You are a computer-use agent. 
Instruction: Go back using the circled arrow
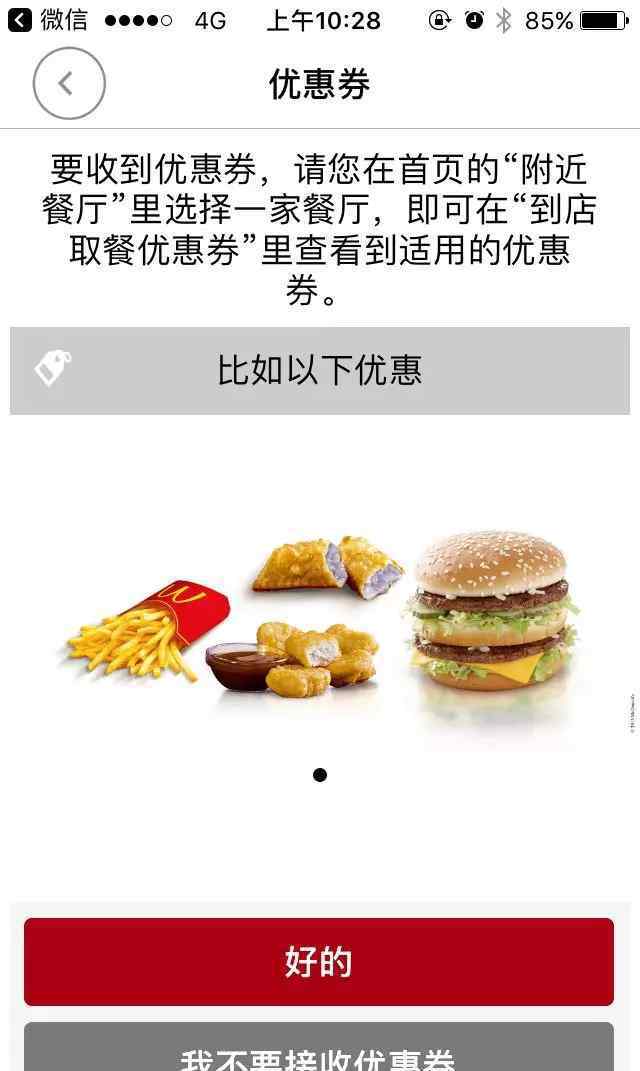pyautogui.click(x=69, y=83)
